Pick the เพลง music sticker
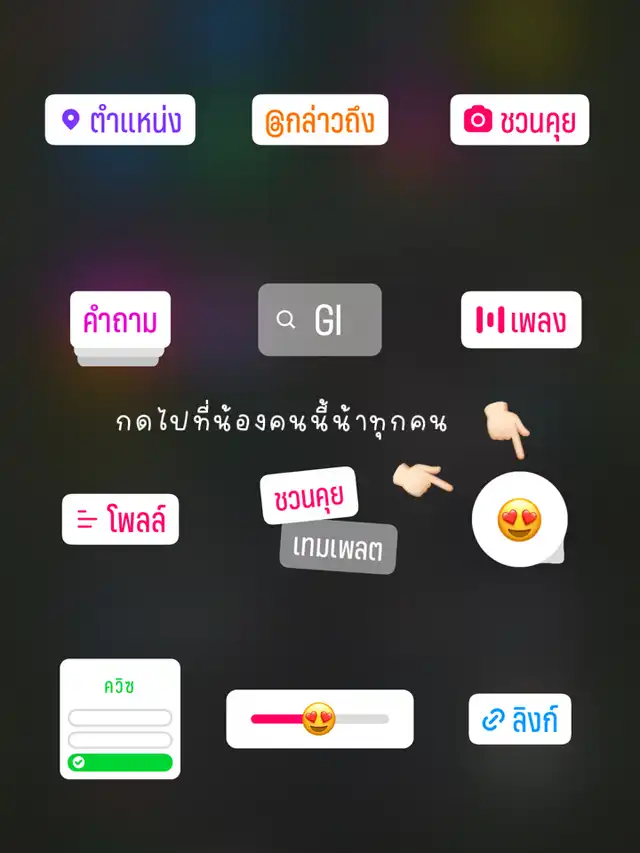 [x=521, y=319]
